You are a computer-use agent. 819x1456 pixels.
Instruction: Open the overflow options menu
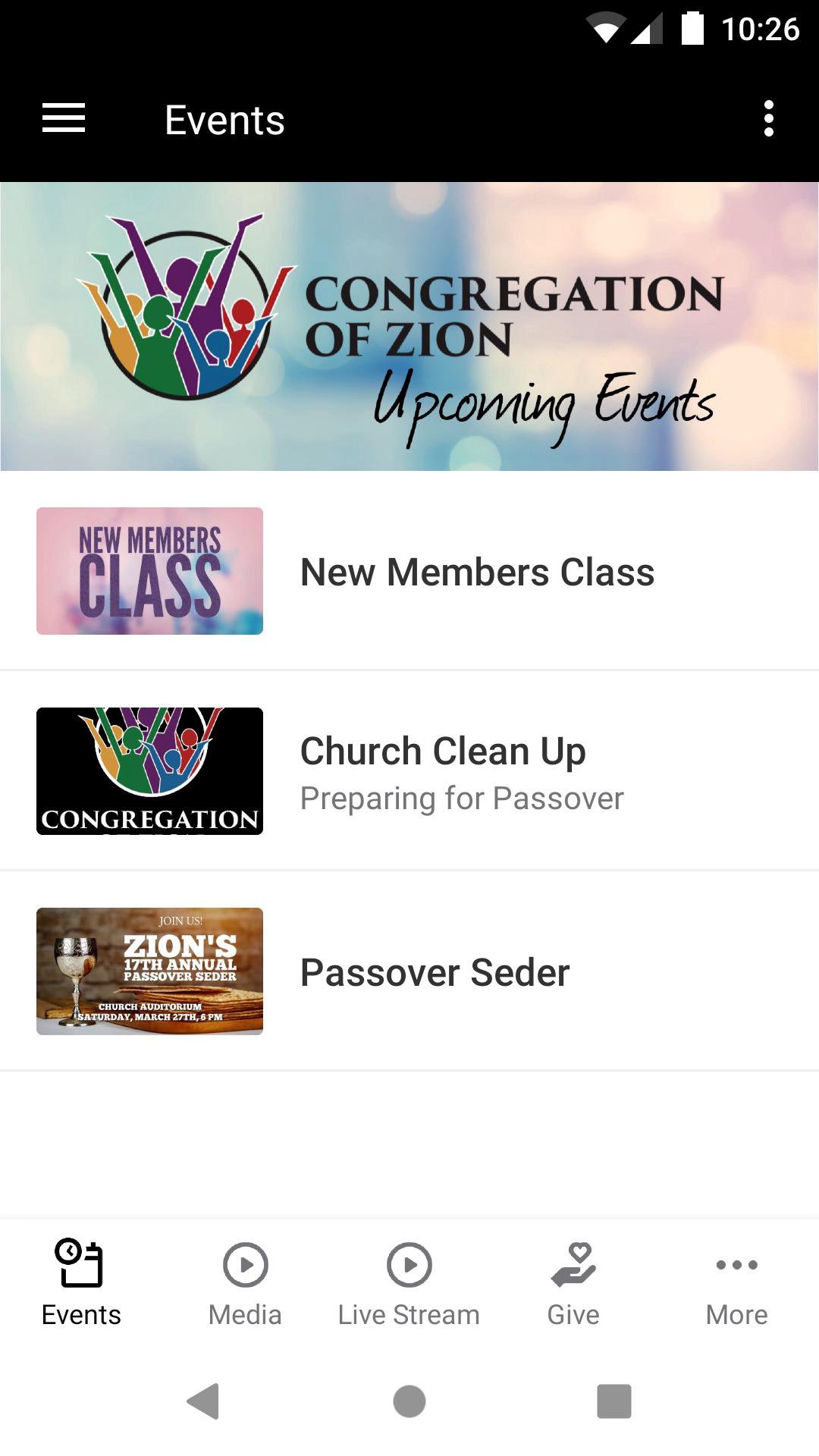coord(768,119)
